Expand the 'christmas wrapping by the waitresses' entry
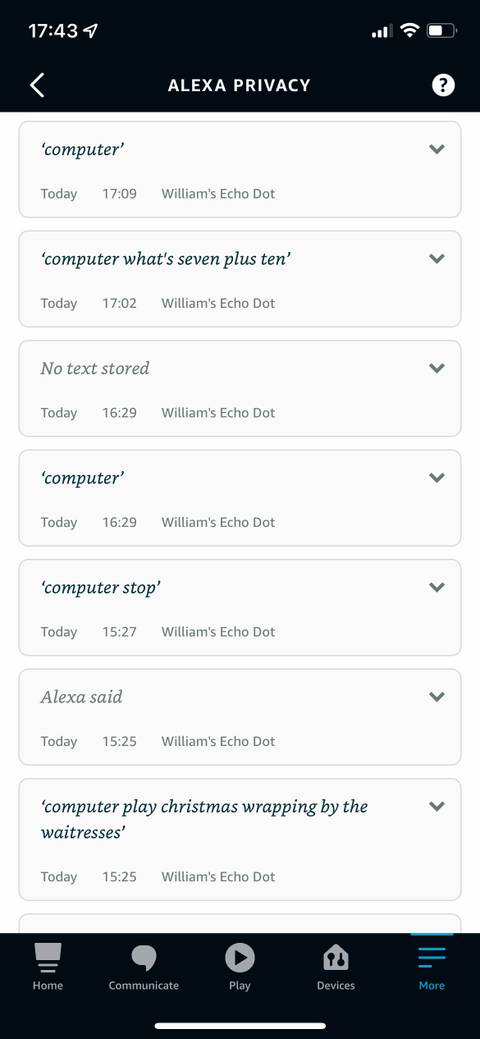 (436, 806)
